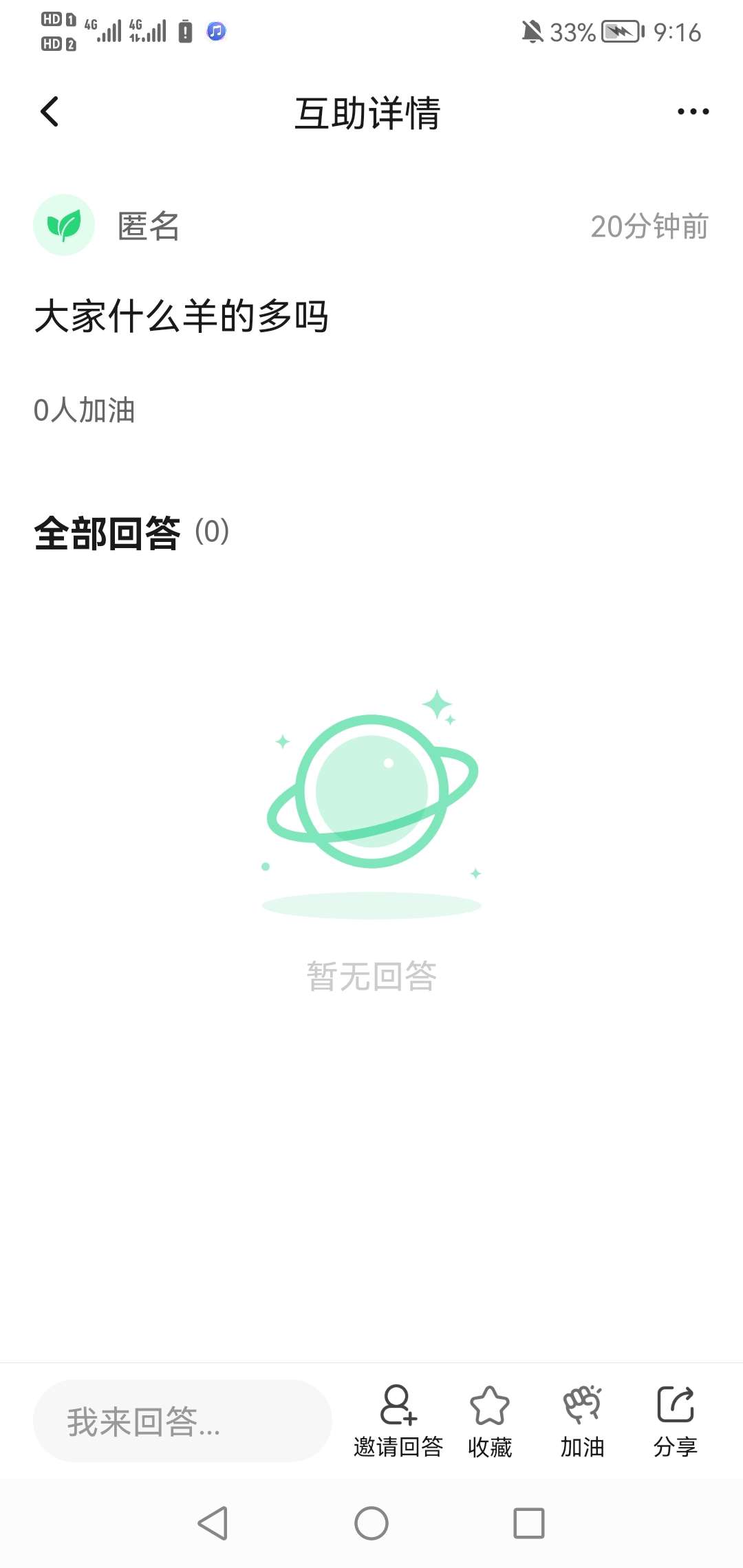Return to the phone's home screen
Screen dimensions: 743x1568
coord(371,1523)
